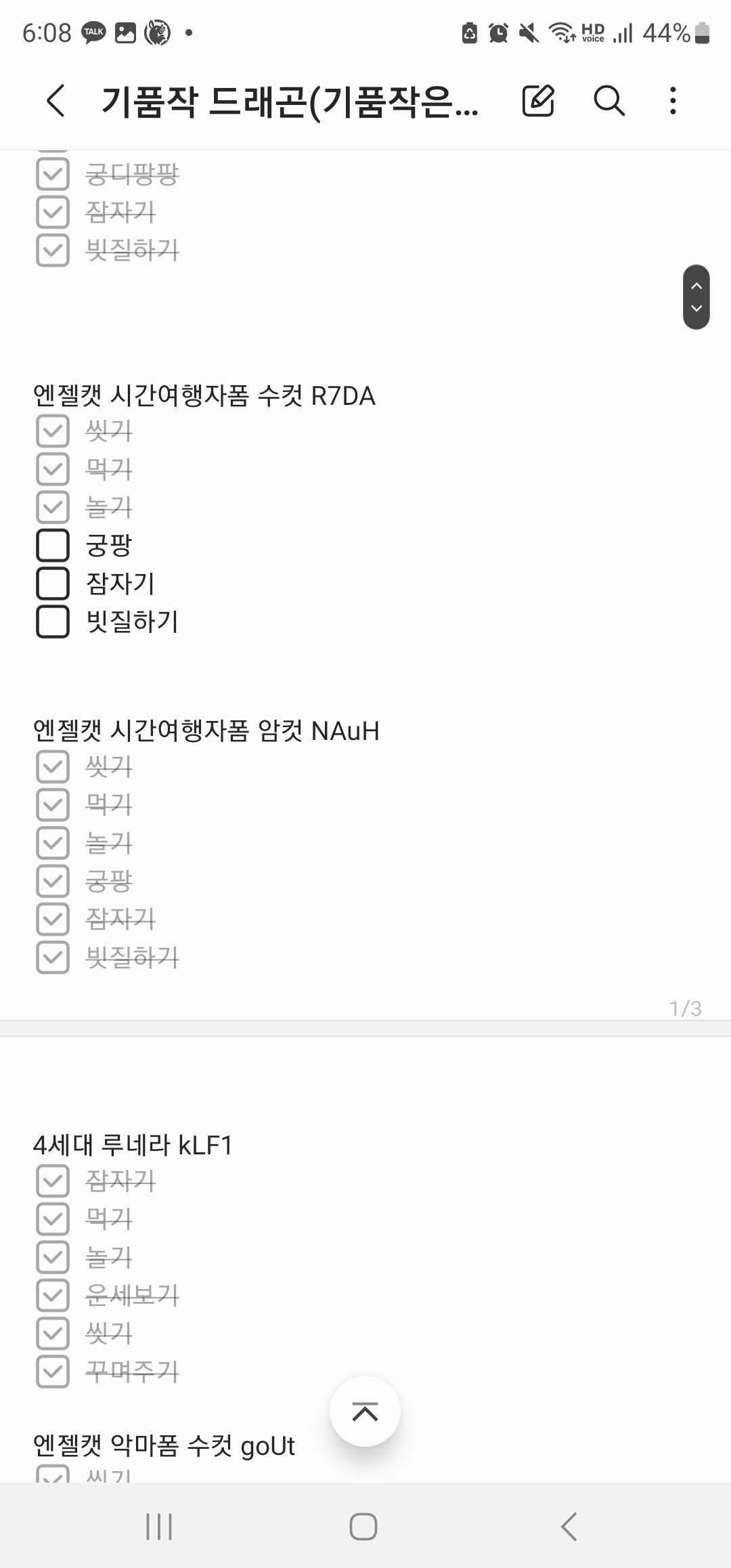Viewport: 731px width, 1568px height.
Task: Uncheck 빗질하기 under 암컷 NAuH
Action: (x=53, y=957)
